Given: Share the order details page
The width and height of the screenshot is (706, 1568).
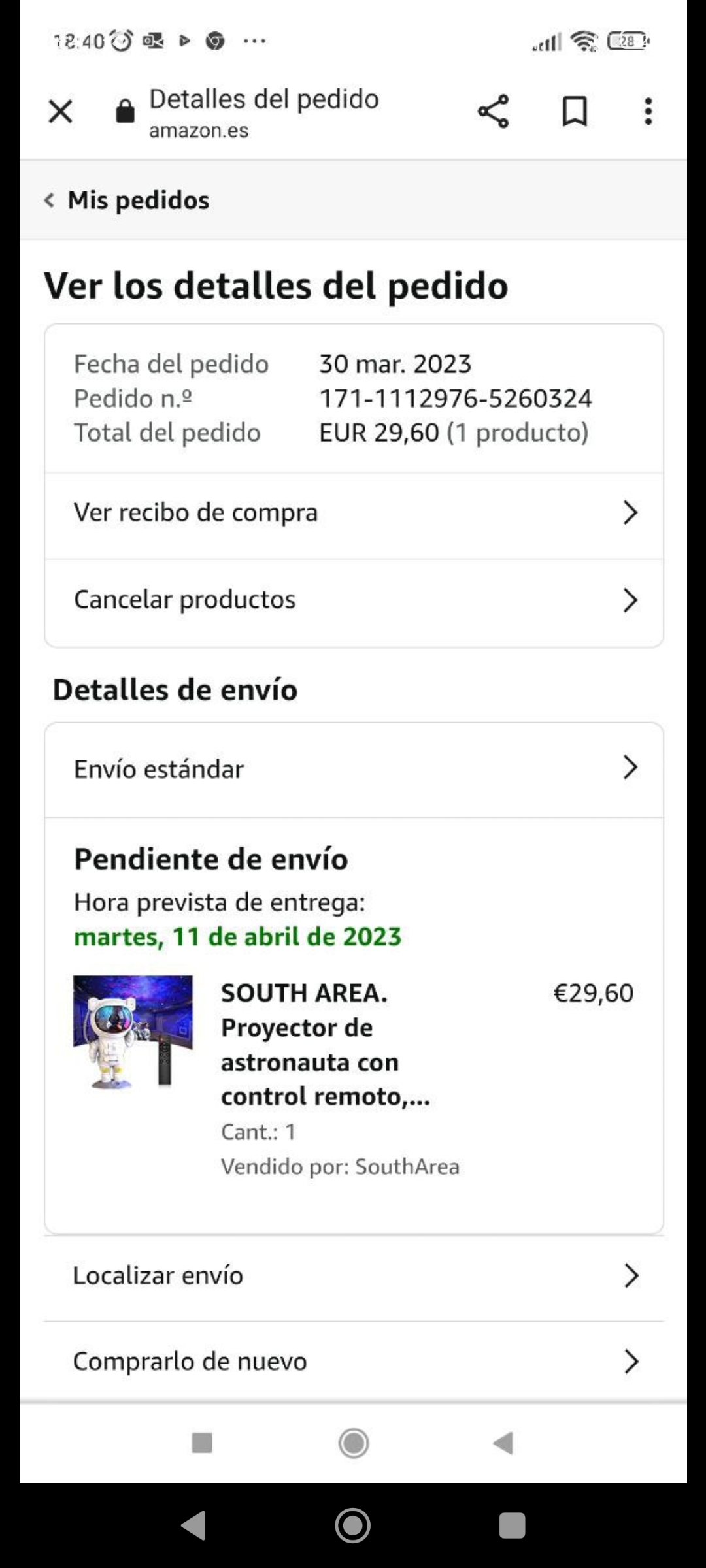Looking at the screenshot, I should [493, 112].
